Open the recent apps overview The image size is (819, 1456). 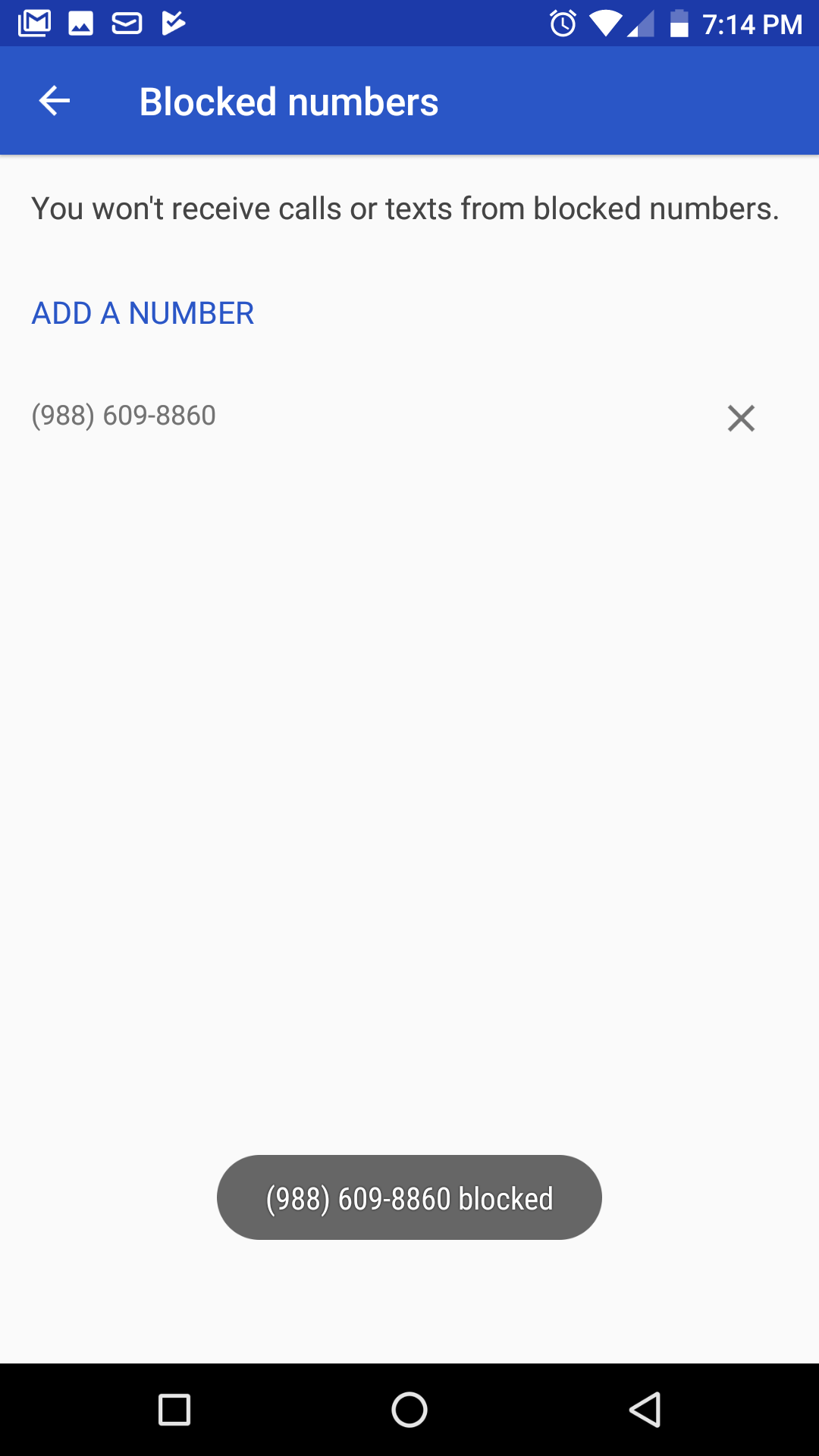coord(174,1410)
